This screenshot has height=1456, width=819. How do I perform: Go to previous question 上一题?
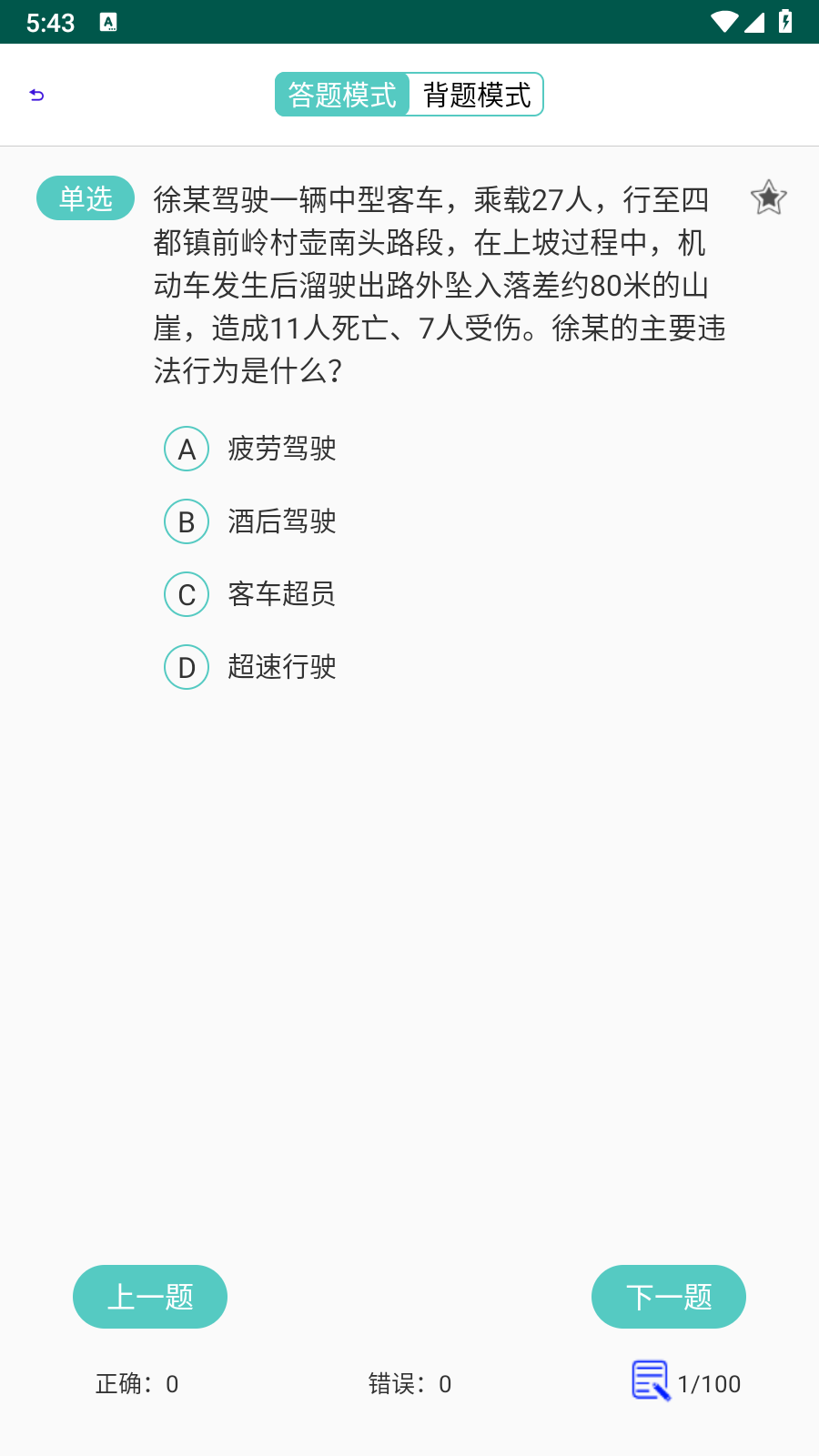(x=150, y=1297)
